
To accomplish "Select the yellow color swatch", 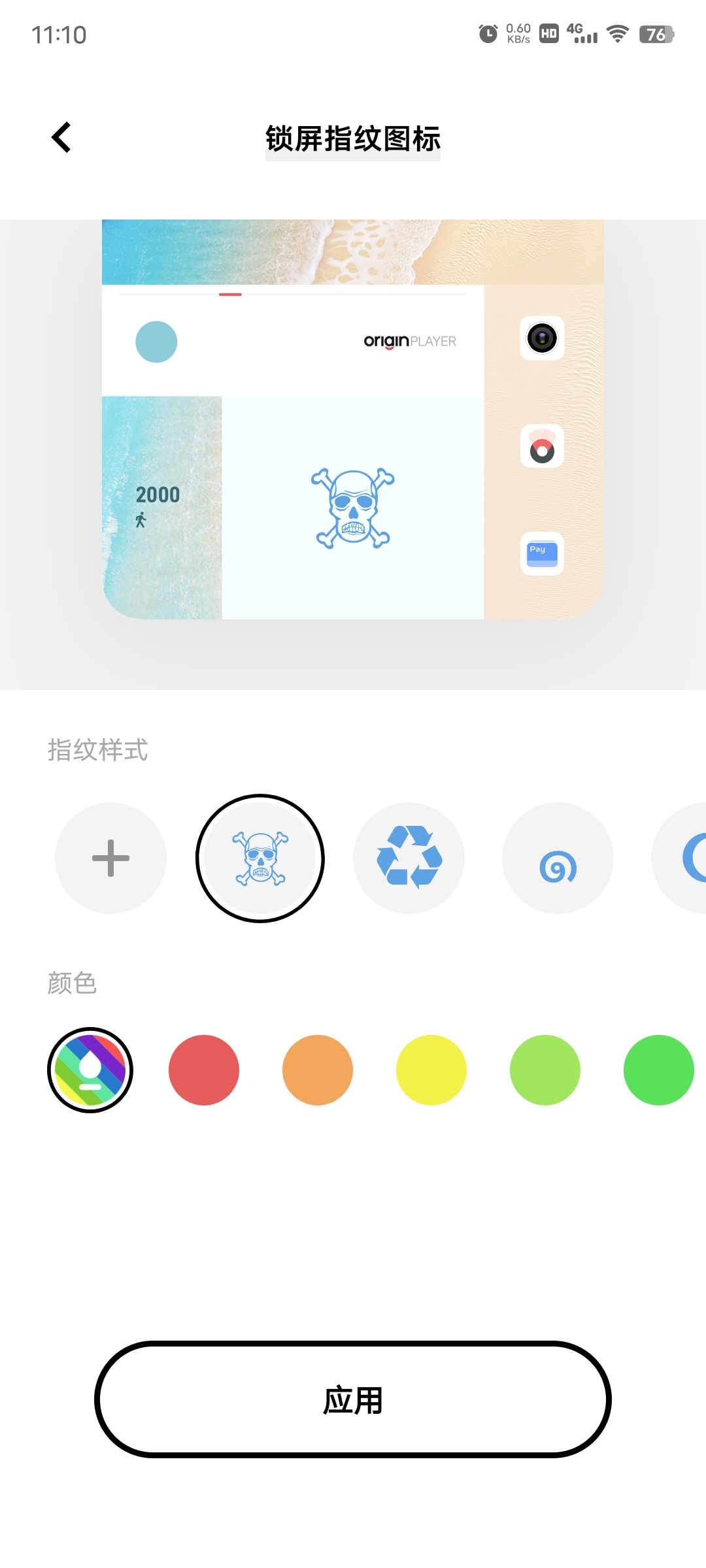I will tap(431, 1070).
